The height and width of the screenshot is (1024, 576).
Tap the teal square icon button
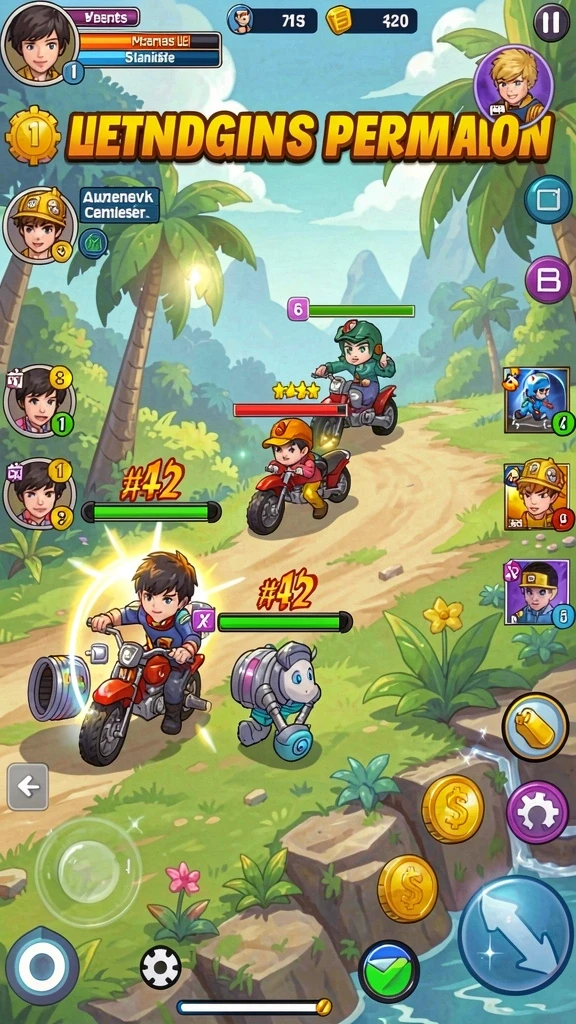[549, 199]
